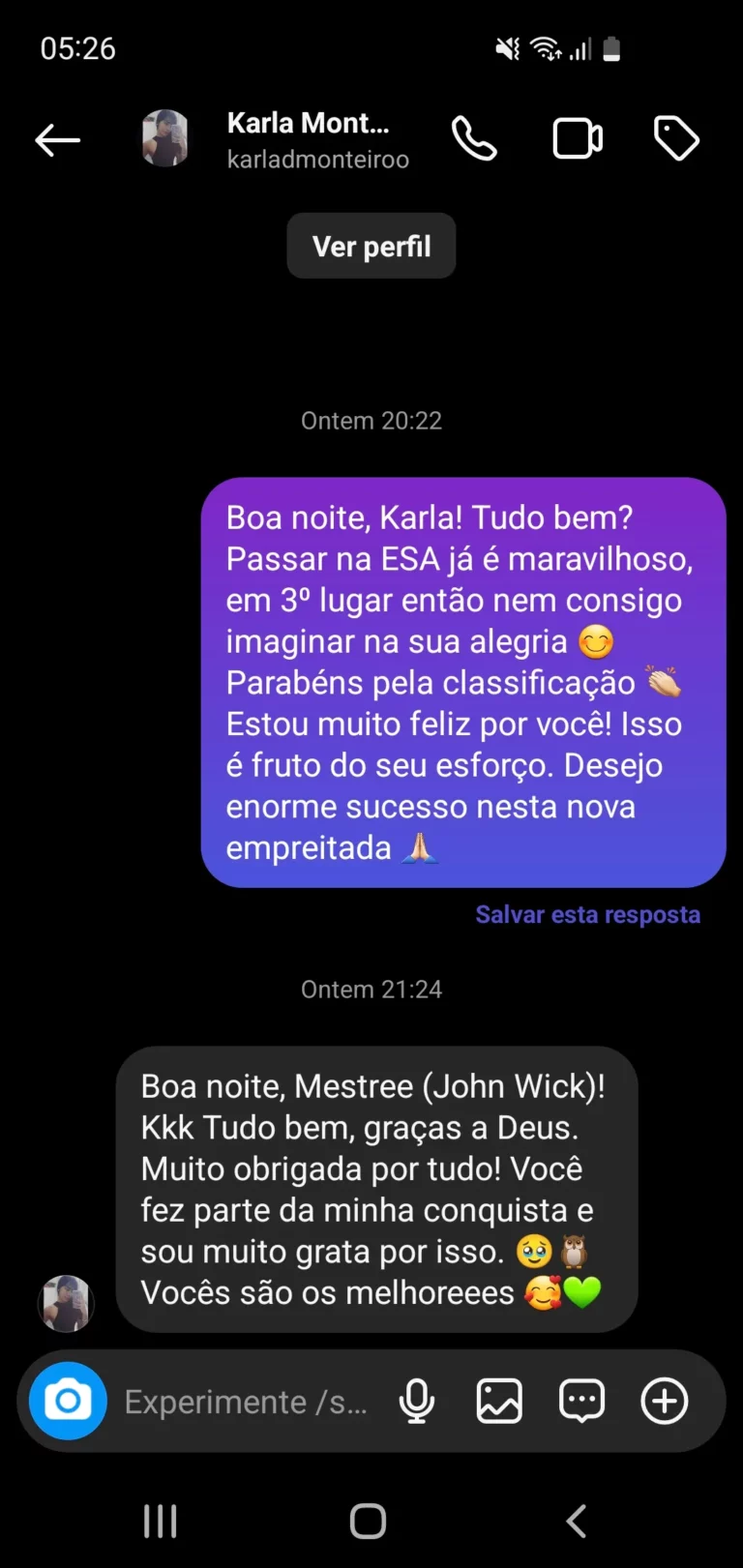Start a voice call with Karla
743x1568 pixels.
click(474, 139)
